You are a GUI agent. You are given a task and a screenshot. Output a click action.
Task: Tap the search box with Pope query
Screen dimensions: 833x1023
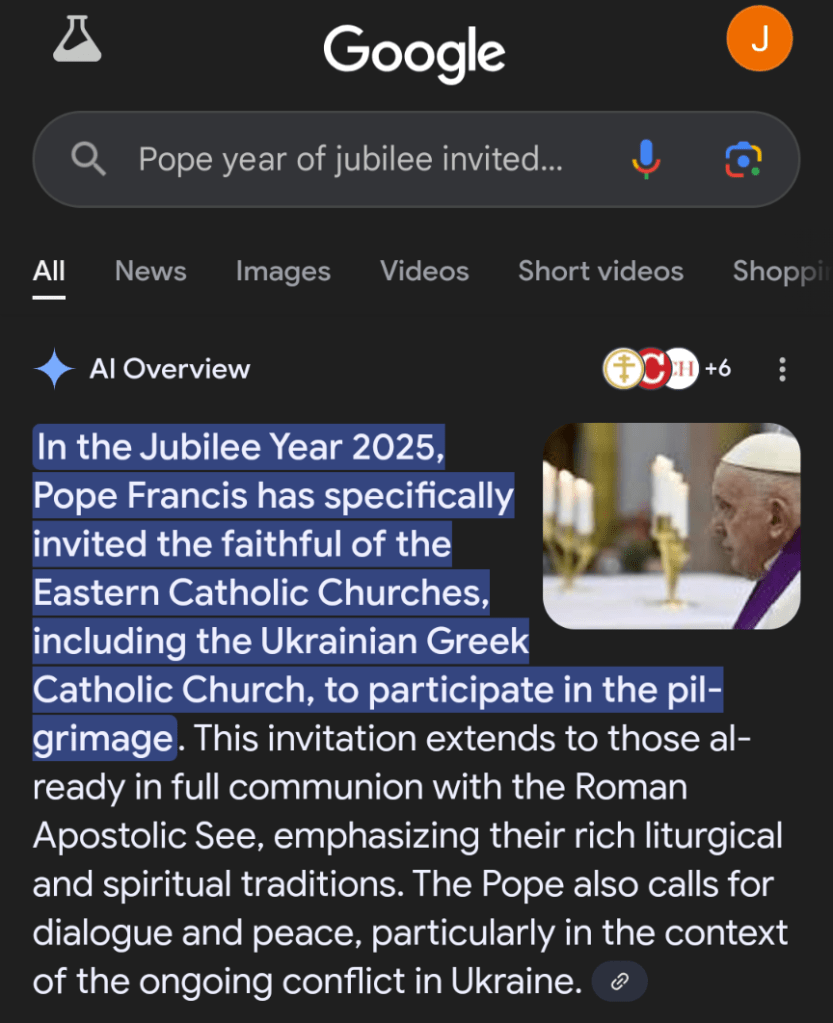pos(350,159)
